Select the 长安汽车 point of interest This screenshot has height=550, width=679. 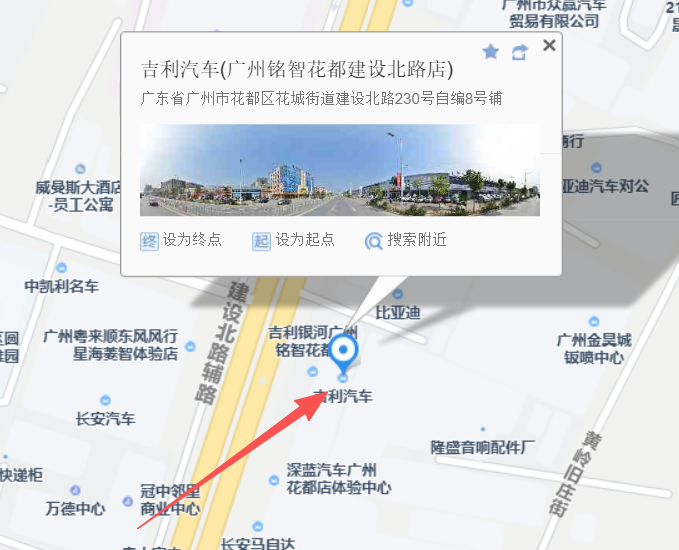105,419
